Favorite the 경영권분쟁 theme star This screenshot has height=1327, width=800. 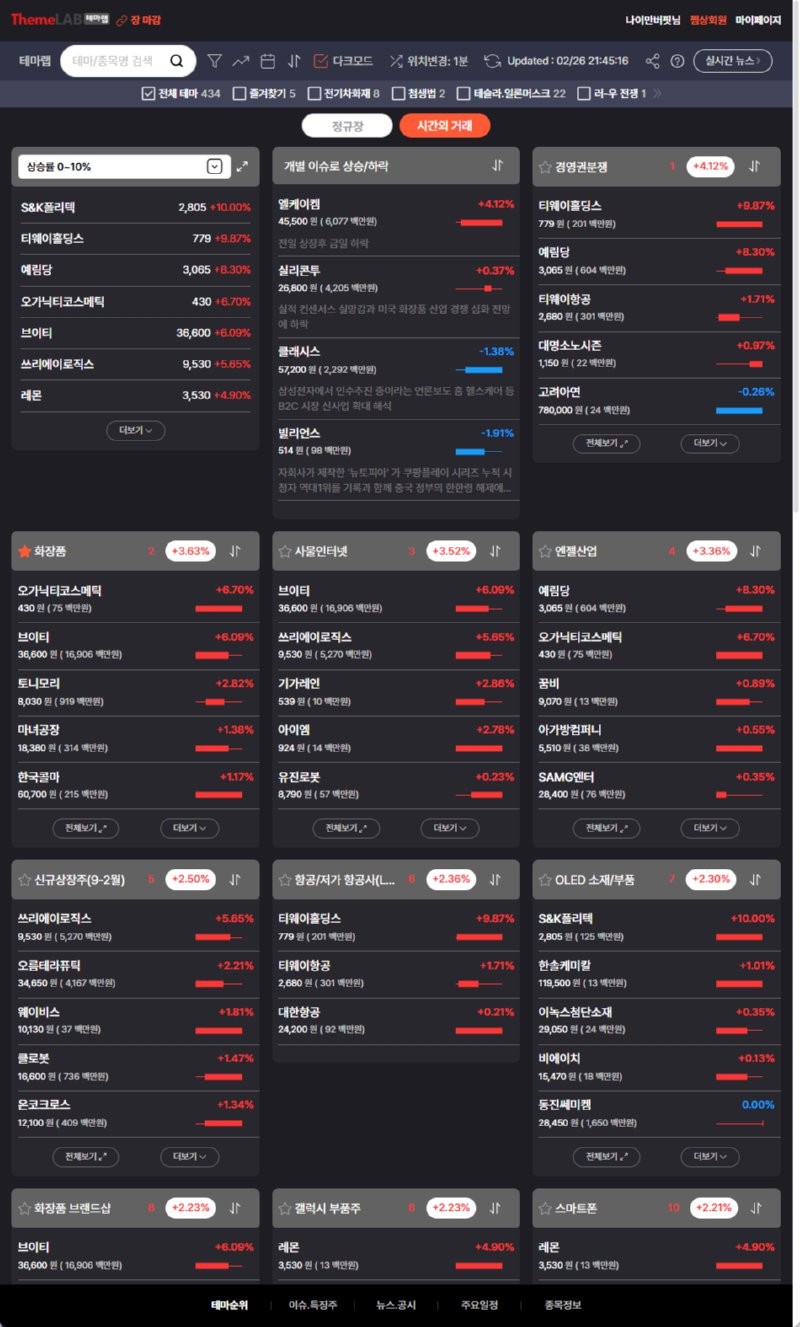tap(545, 167)
